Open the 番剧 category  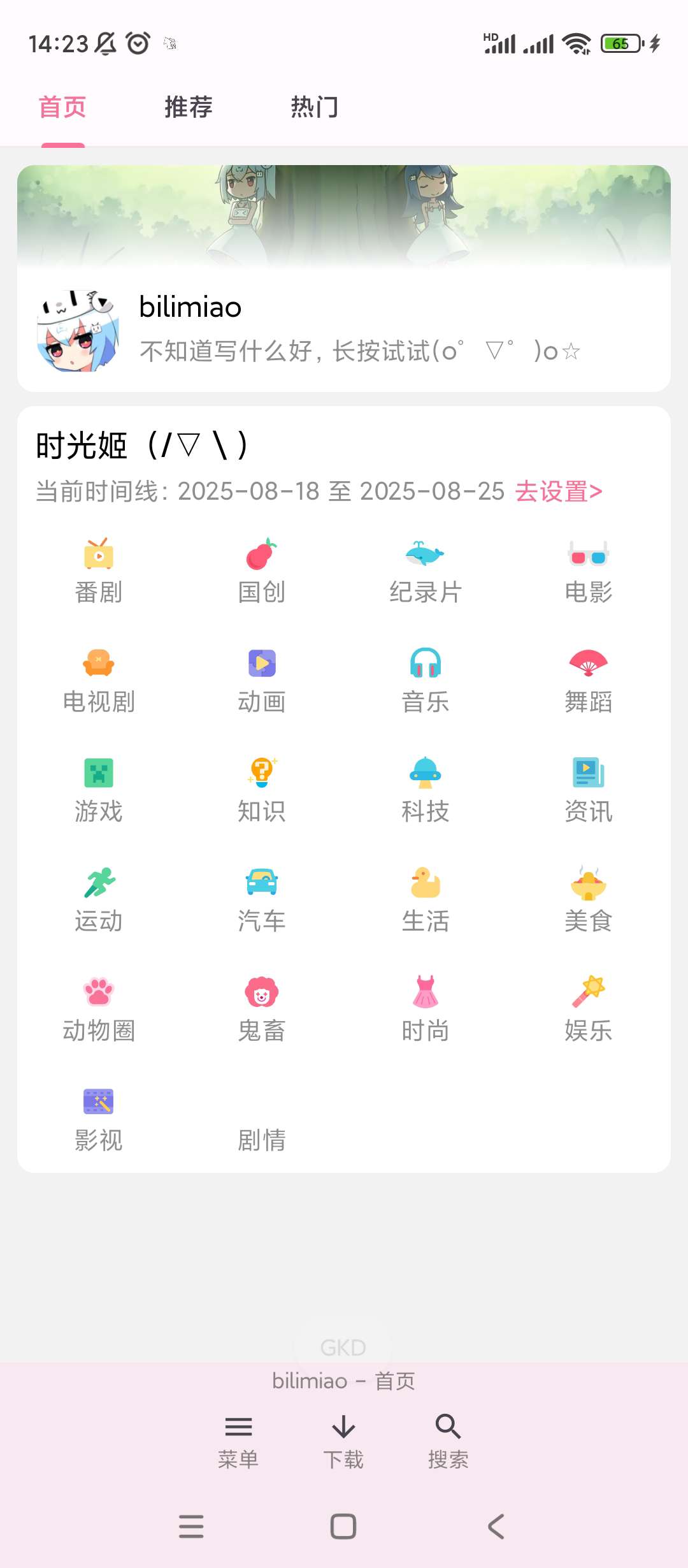(99, 570)
